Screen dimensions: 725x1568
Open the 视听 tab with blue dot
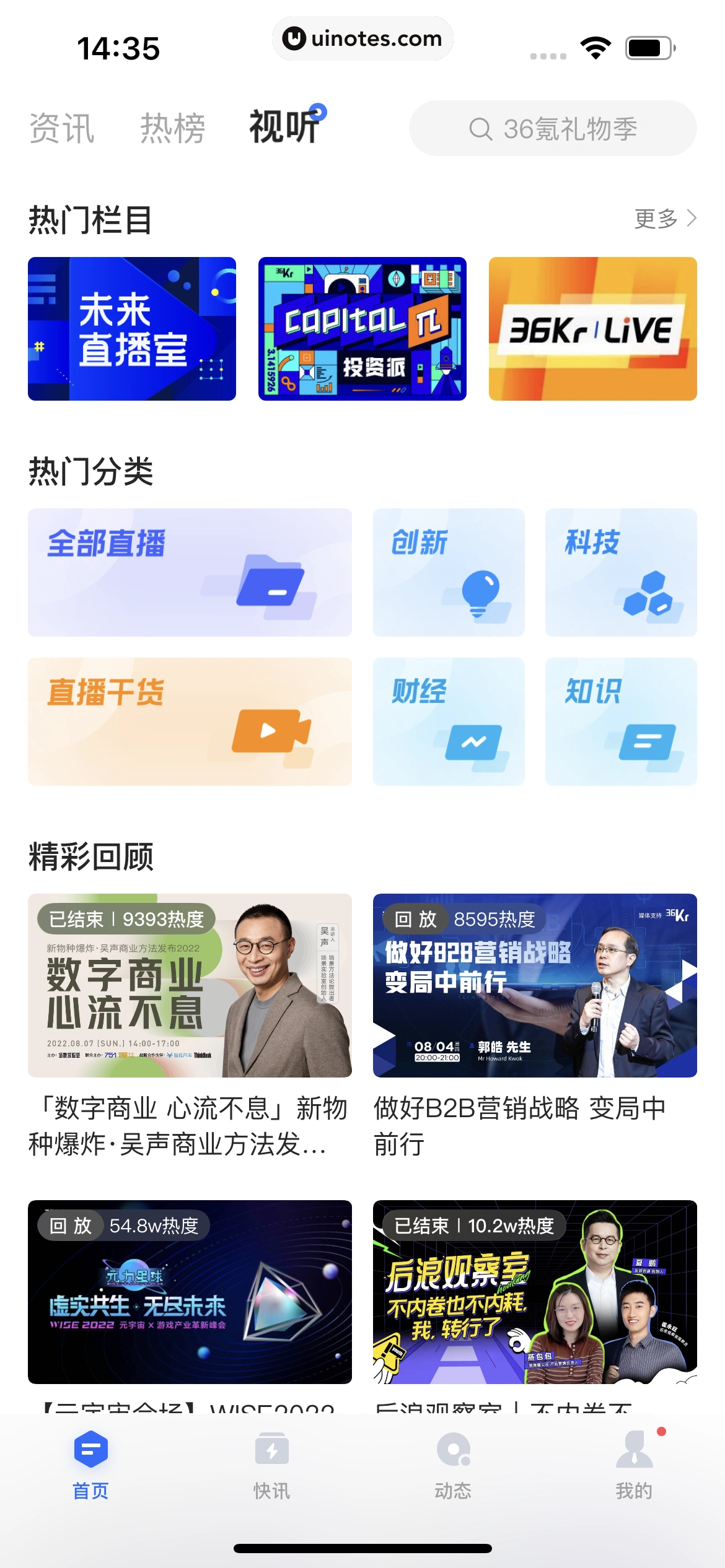point(284,127)
